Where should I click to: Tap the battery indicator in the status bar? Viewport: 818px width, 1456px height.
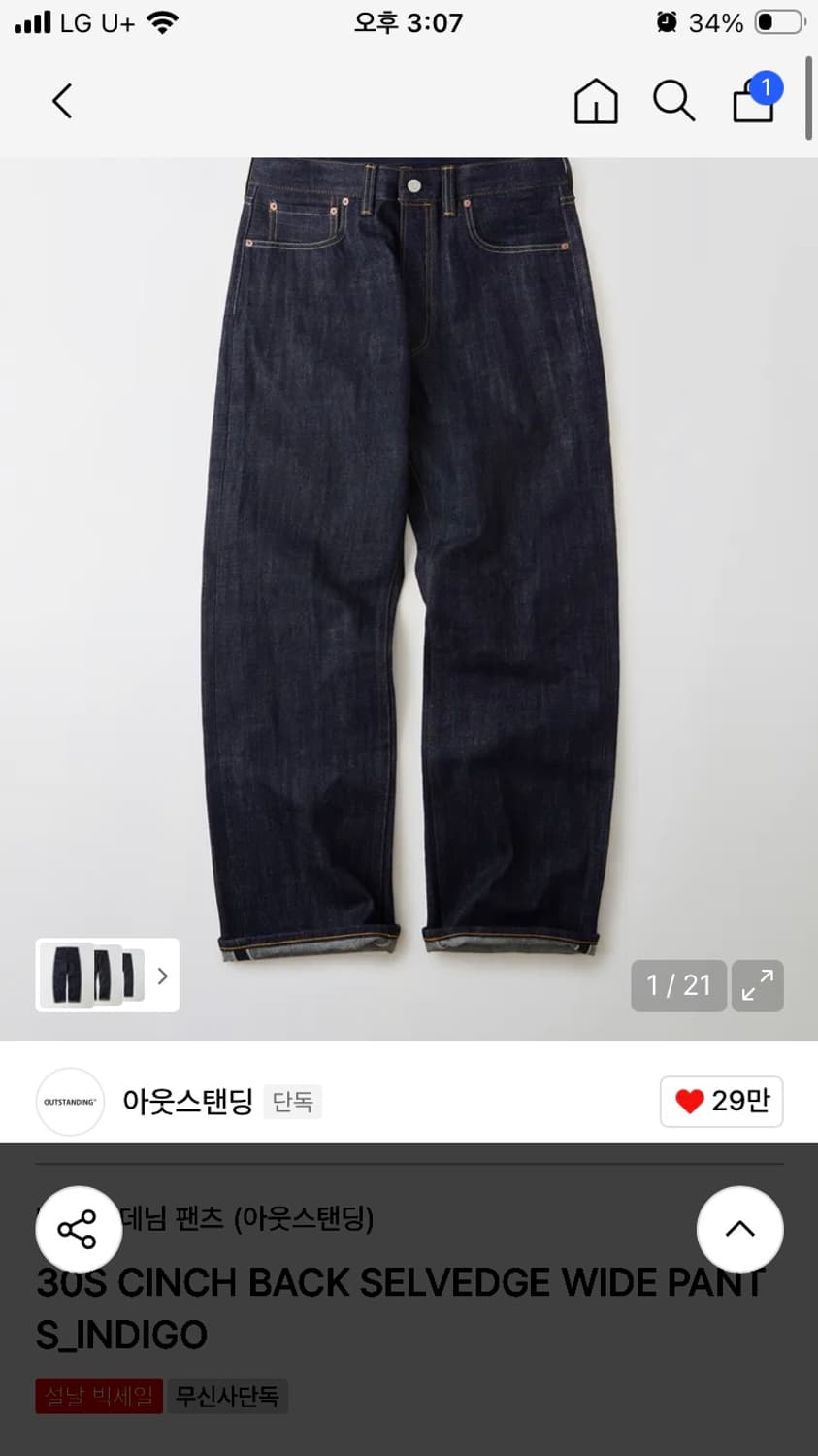coord(780,21)
